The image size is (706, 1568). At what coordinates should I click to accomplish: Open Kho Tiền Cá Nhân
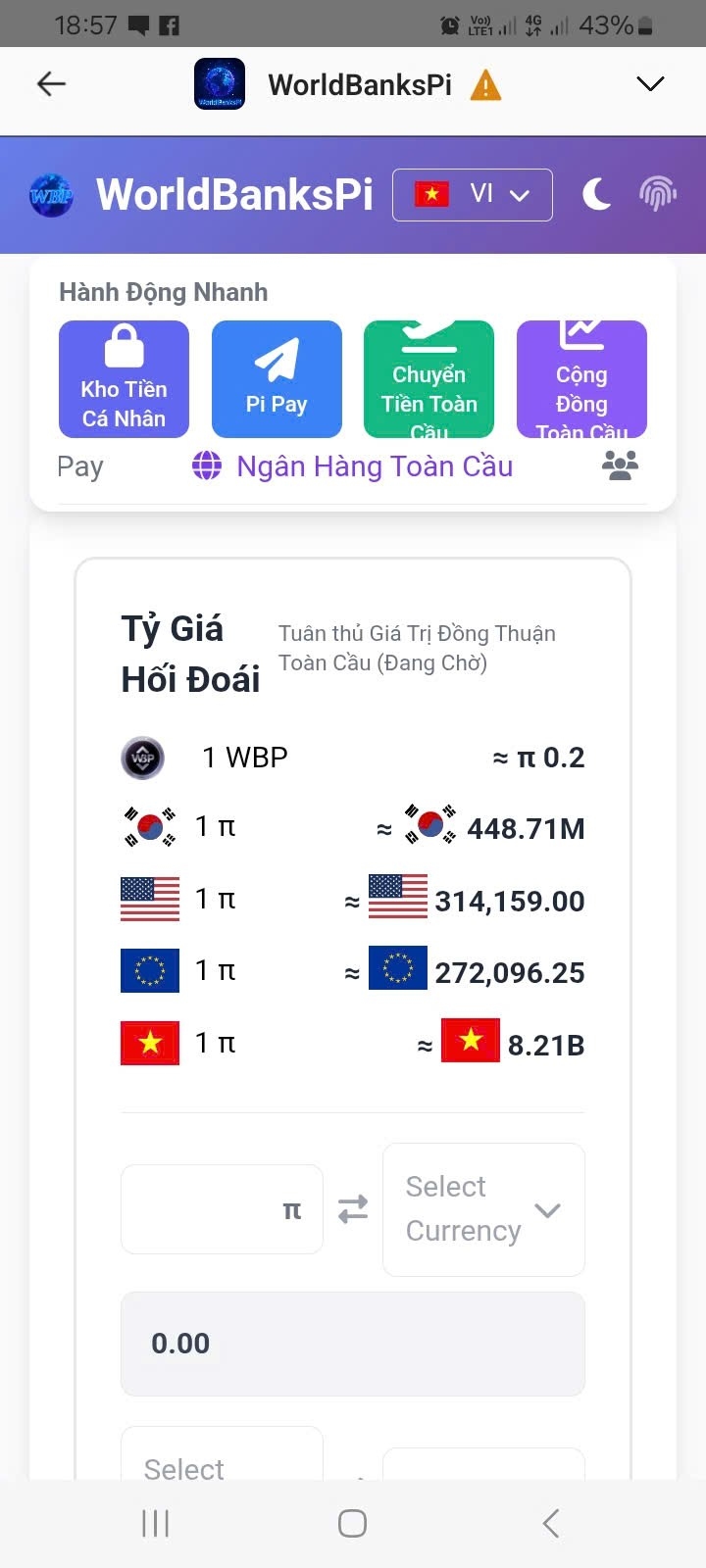click(x=124, y=379)
